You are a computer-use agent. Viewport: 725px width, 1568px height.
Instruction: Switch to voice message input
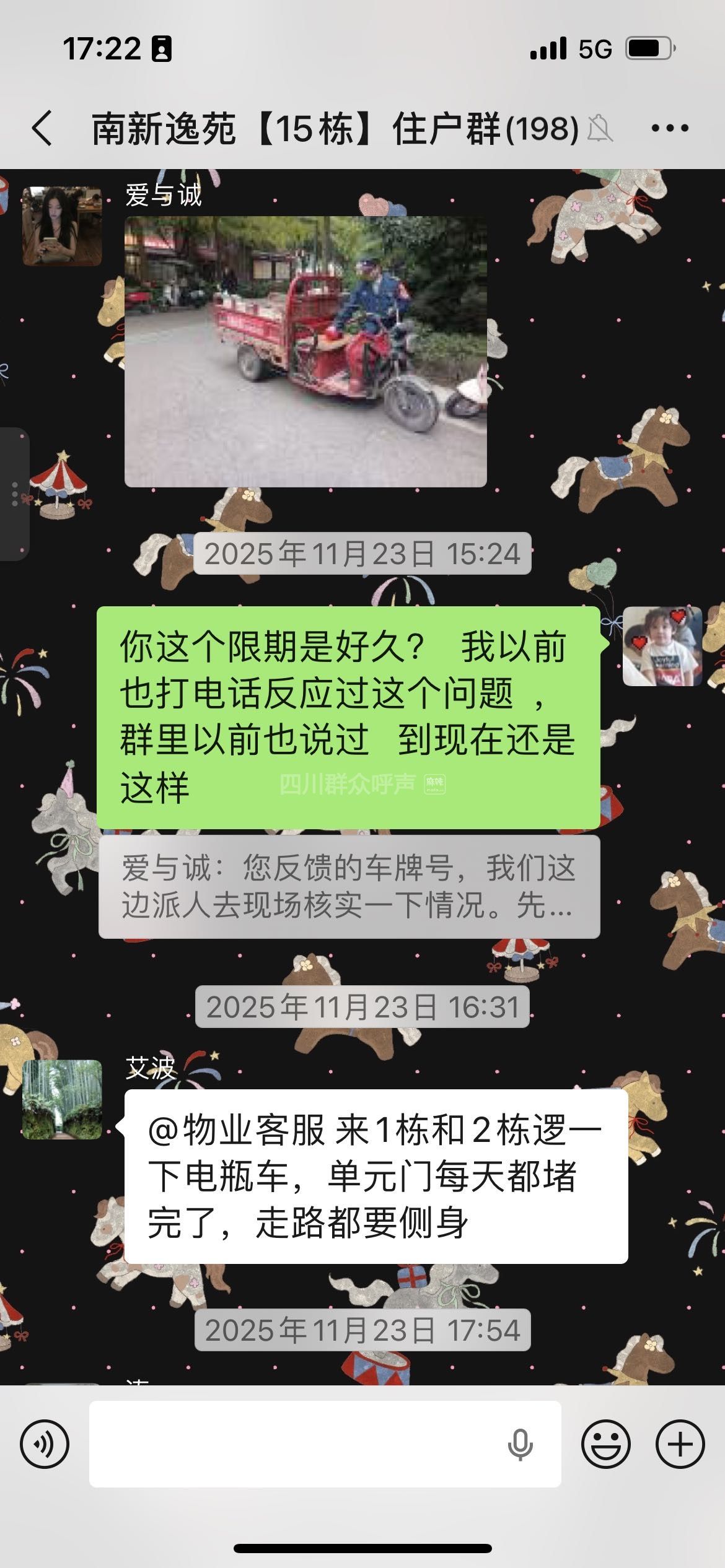tap(45, 1445)
